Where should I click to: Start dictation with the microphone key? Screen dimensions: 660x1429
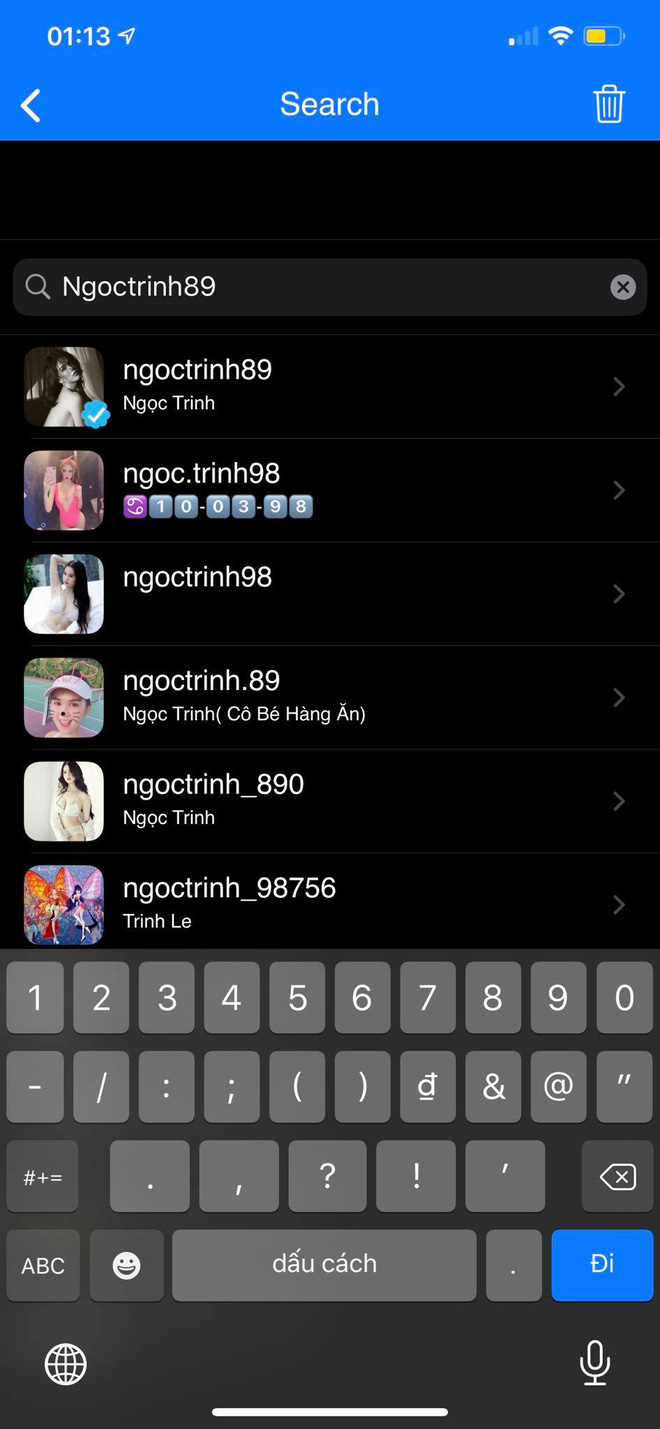coord(594,1363)
